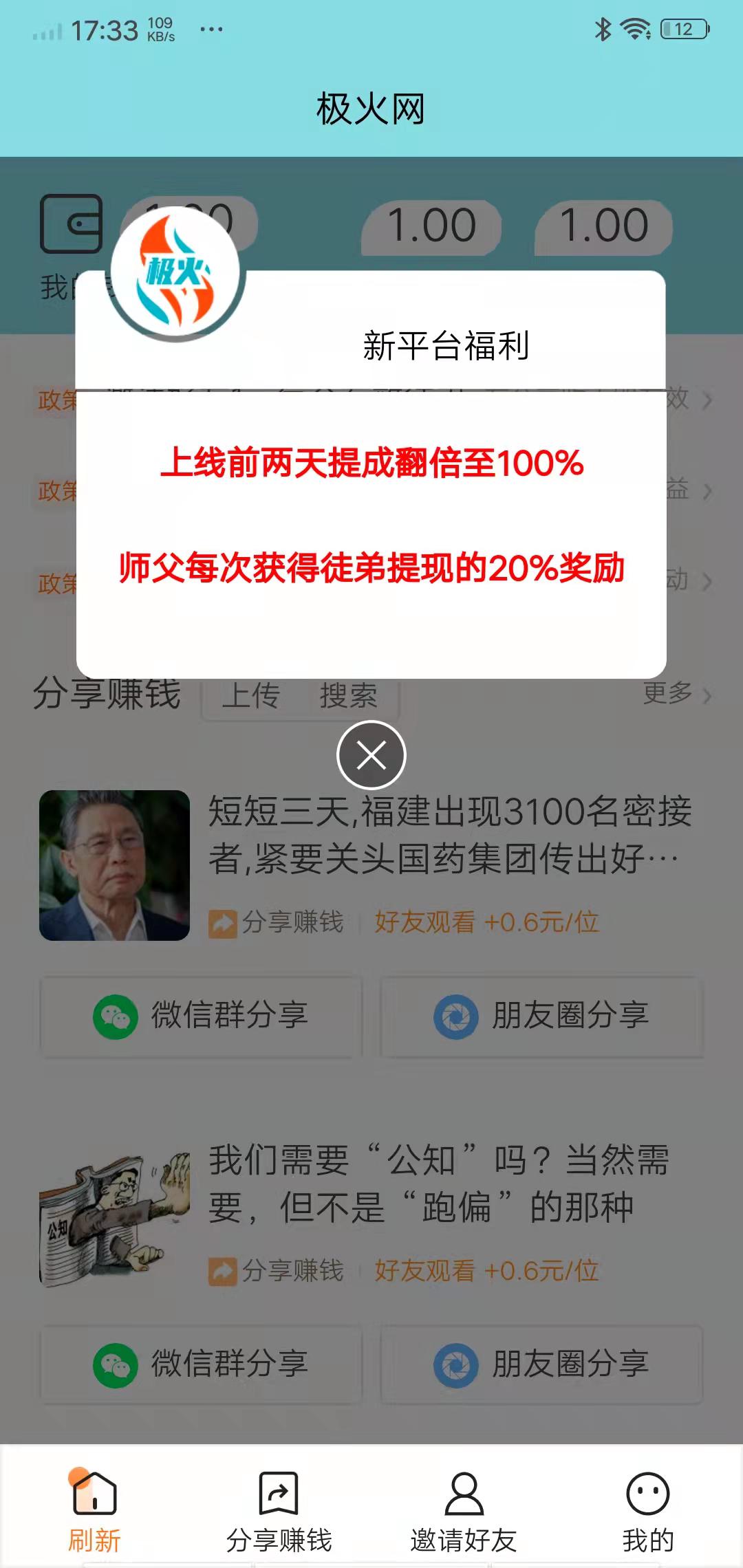Dismiss the 新平台福利 popup with the X

(x=371, y=754)
